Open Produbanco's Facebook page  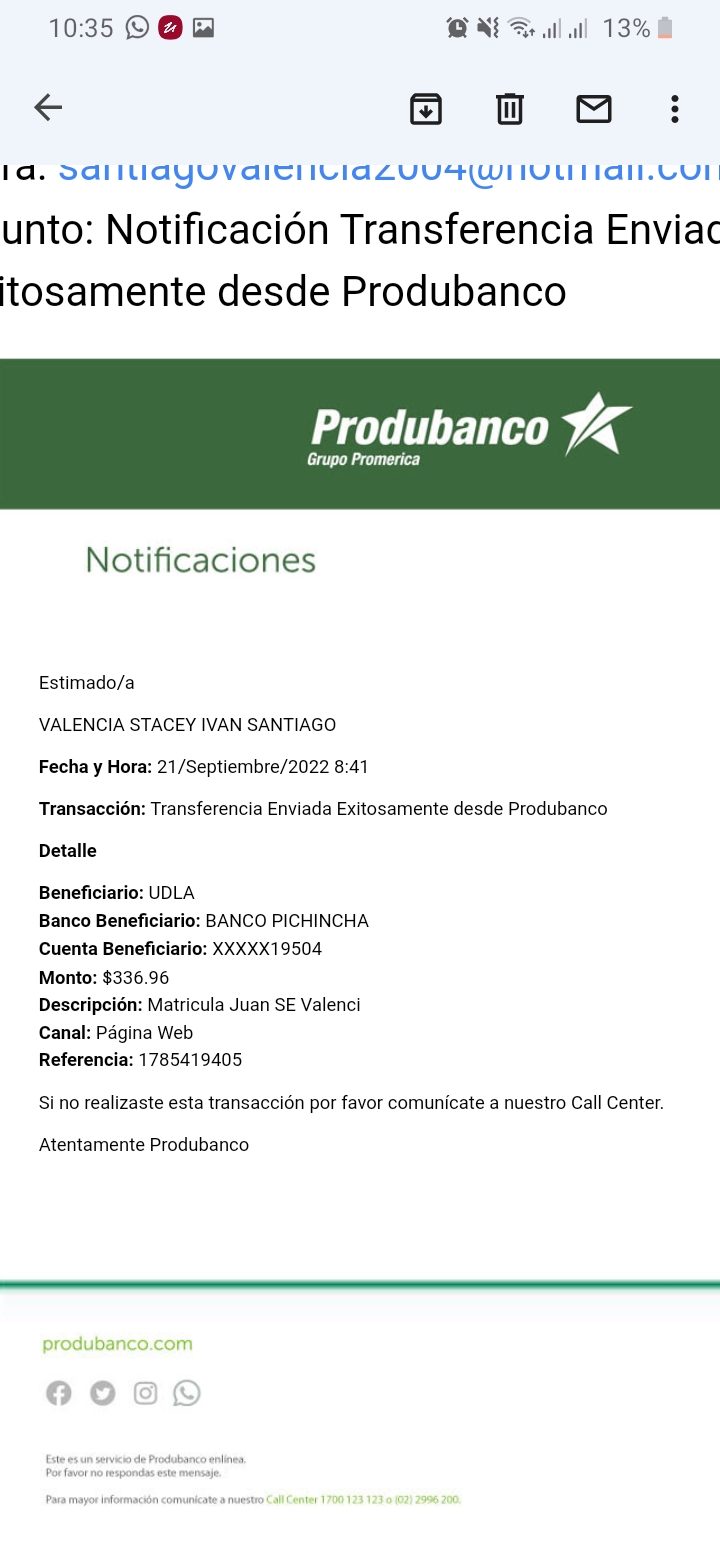click(59, 1393)
